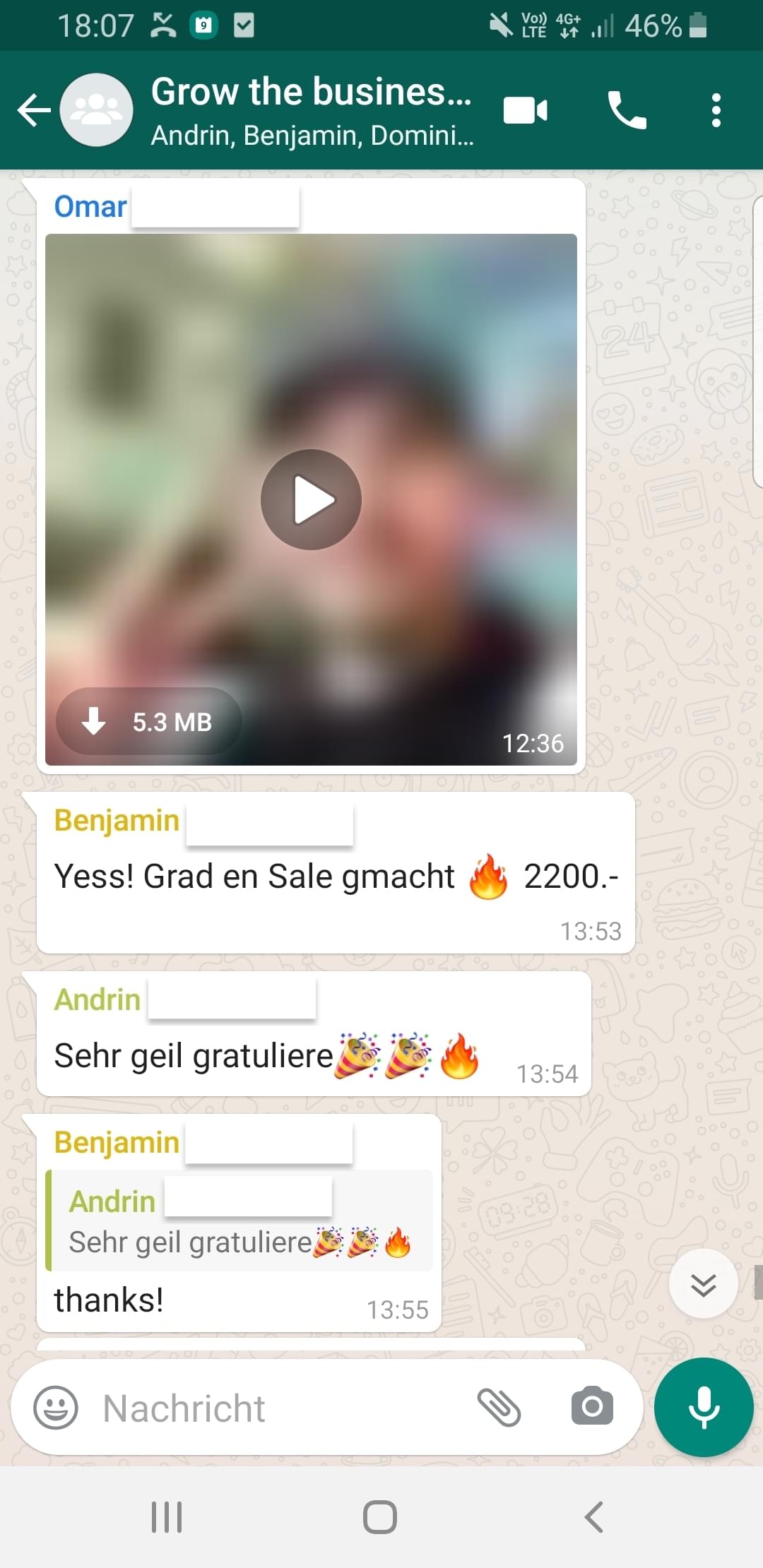Open the emoji picker
Viewport: 763px width, 1568px height.
click(56, 1407)
